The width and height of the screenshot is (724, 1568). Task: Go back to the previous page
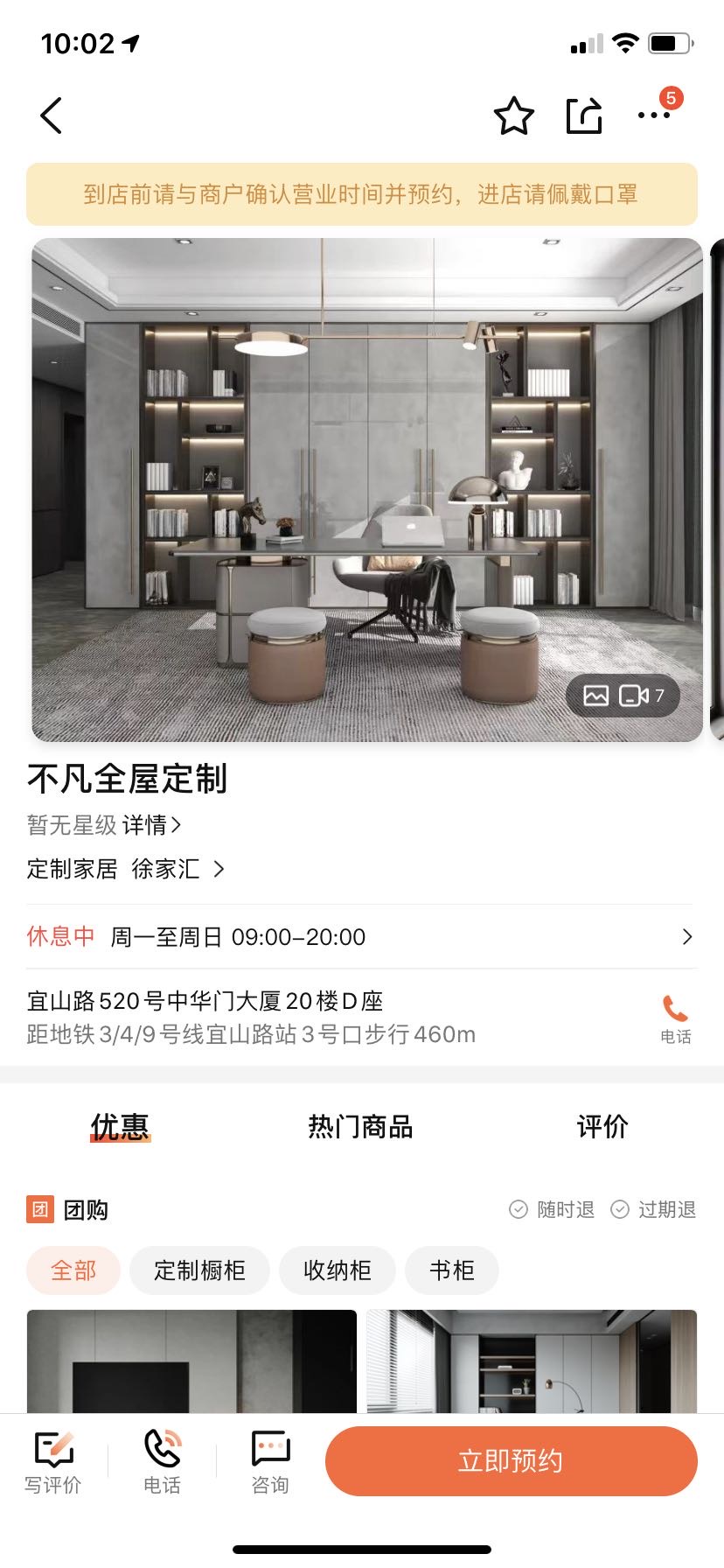tap(52, 115)
